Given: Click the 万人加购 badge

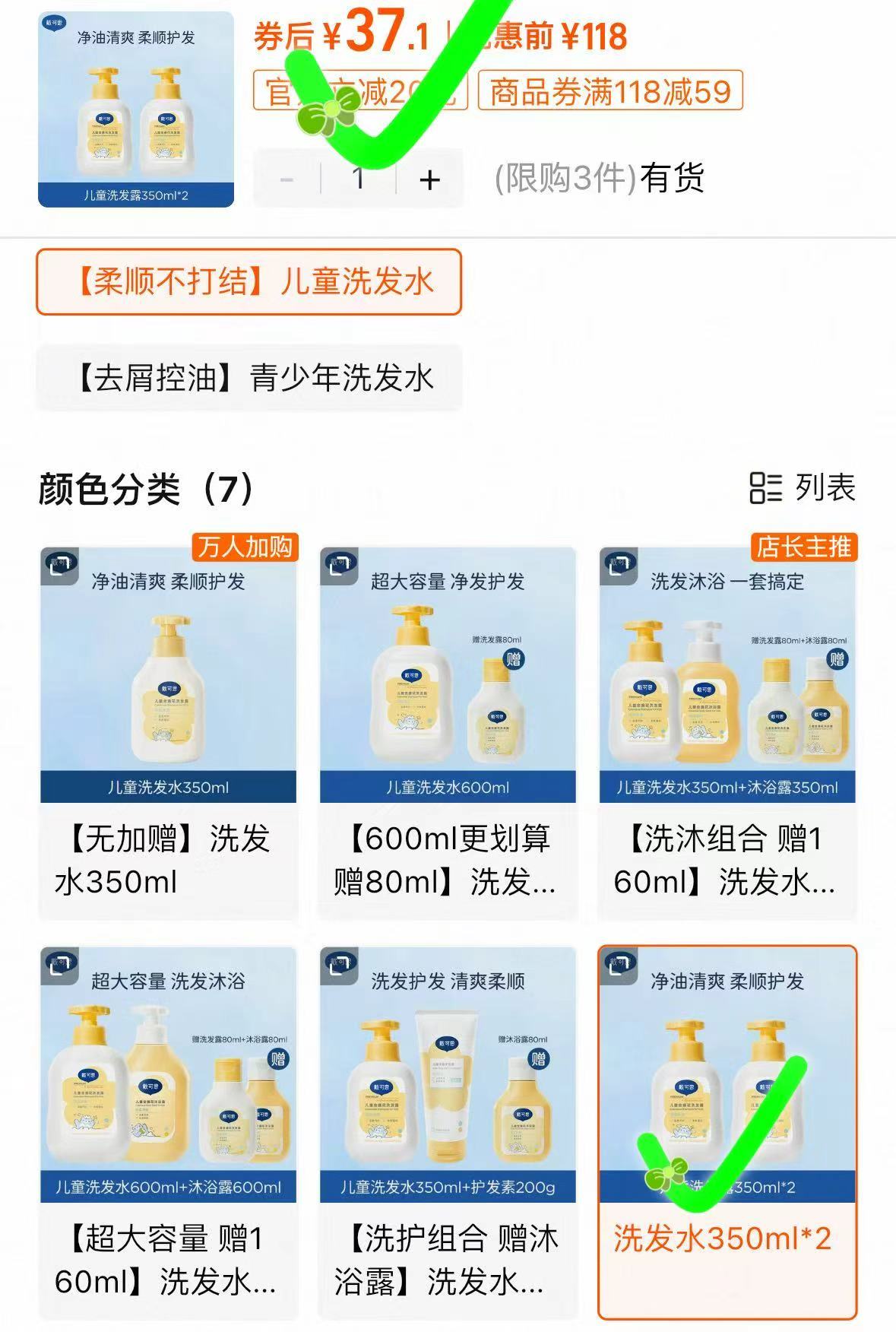Looking at the screenshot, I should click(x=245, y=547).
